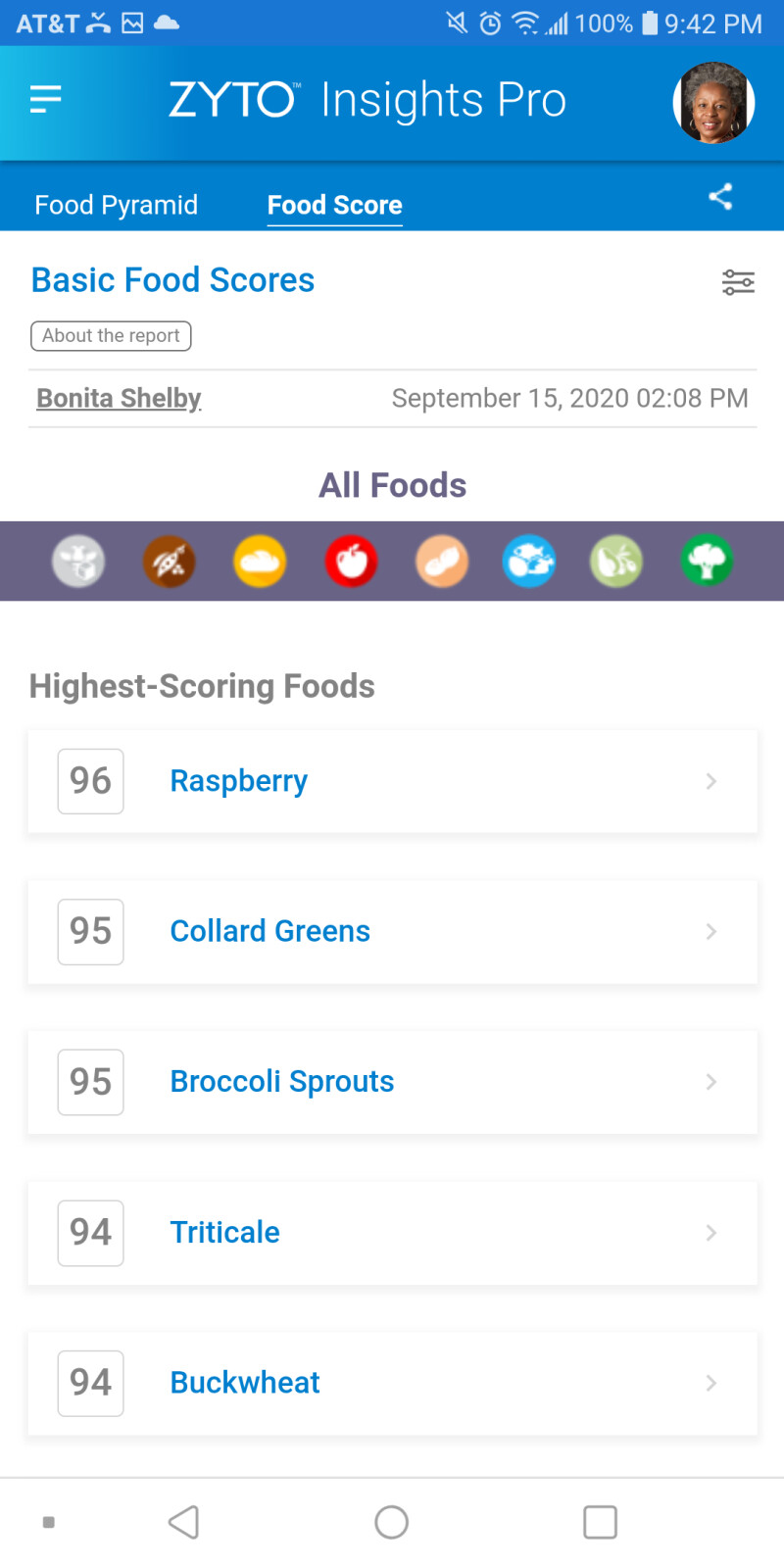Screen dimensions: 784x1568
Task: Filter by the red apple fruit category
Action: [351, 562]
